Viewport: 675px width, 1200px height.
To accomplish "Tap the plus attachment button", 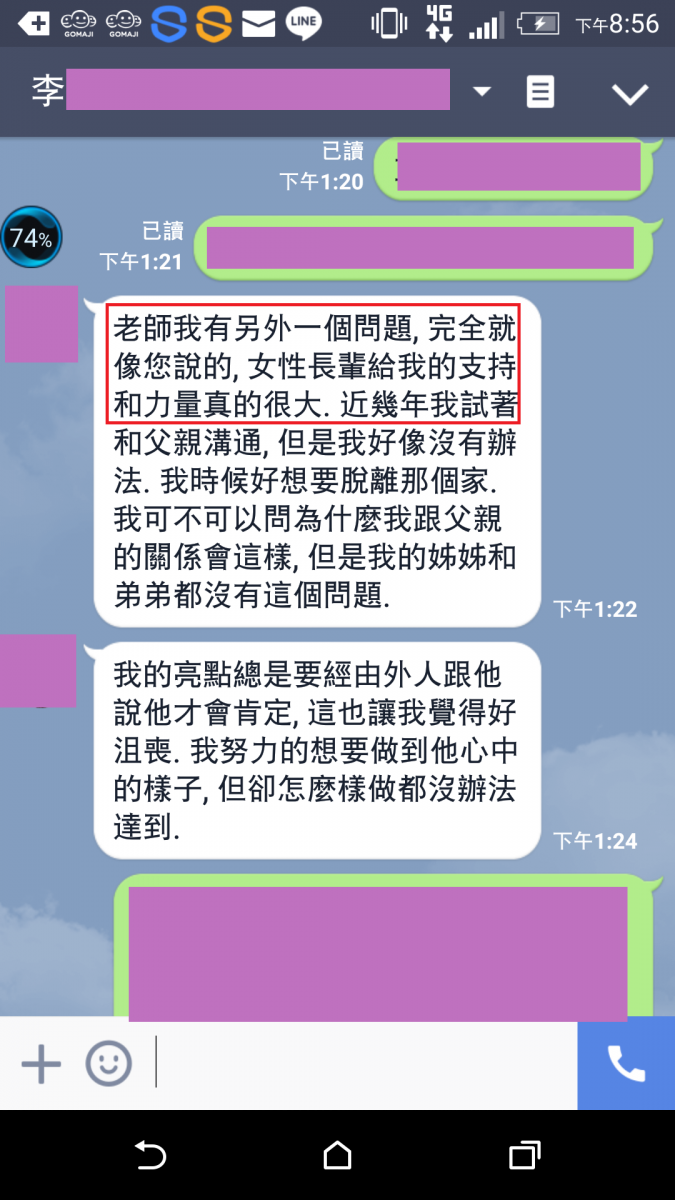I will point(42,1065).
